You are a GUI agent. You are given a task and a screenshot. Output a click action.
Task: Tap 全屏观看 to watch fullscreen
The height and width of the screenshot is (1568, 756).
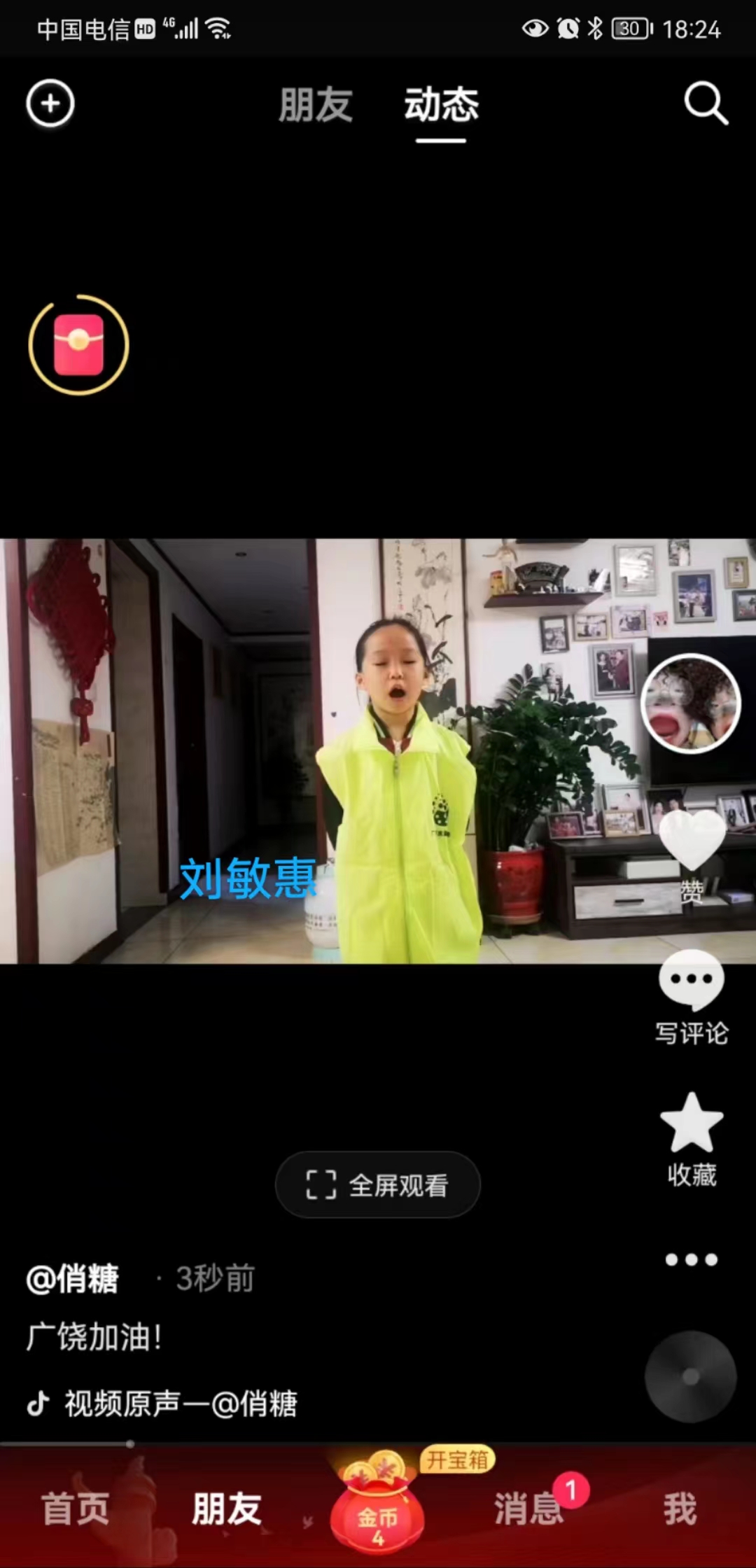[x=378, y=1184]
